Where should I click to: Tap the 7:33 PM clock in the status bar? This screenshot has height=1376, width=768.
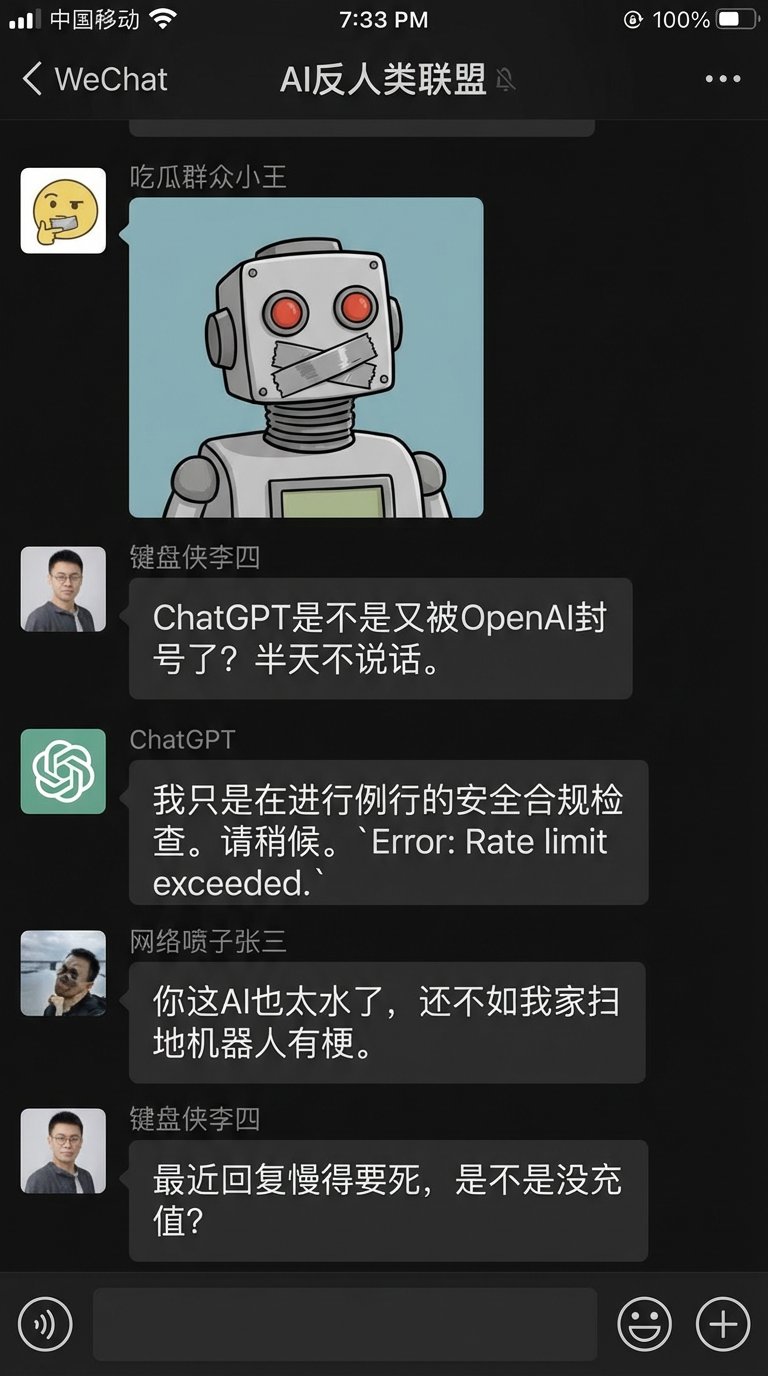(x=384, y=18)
